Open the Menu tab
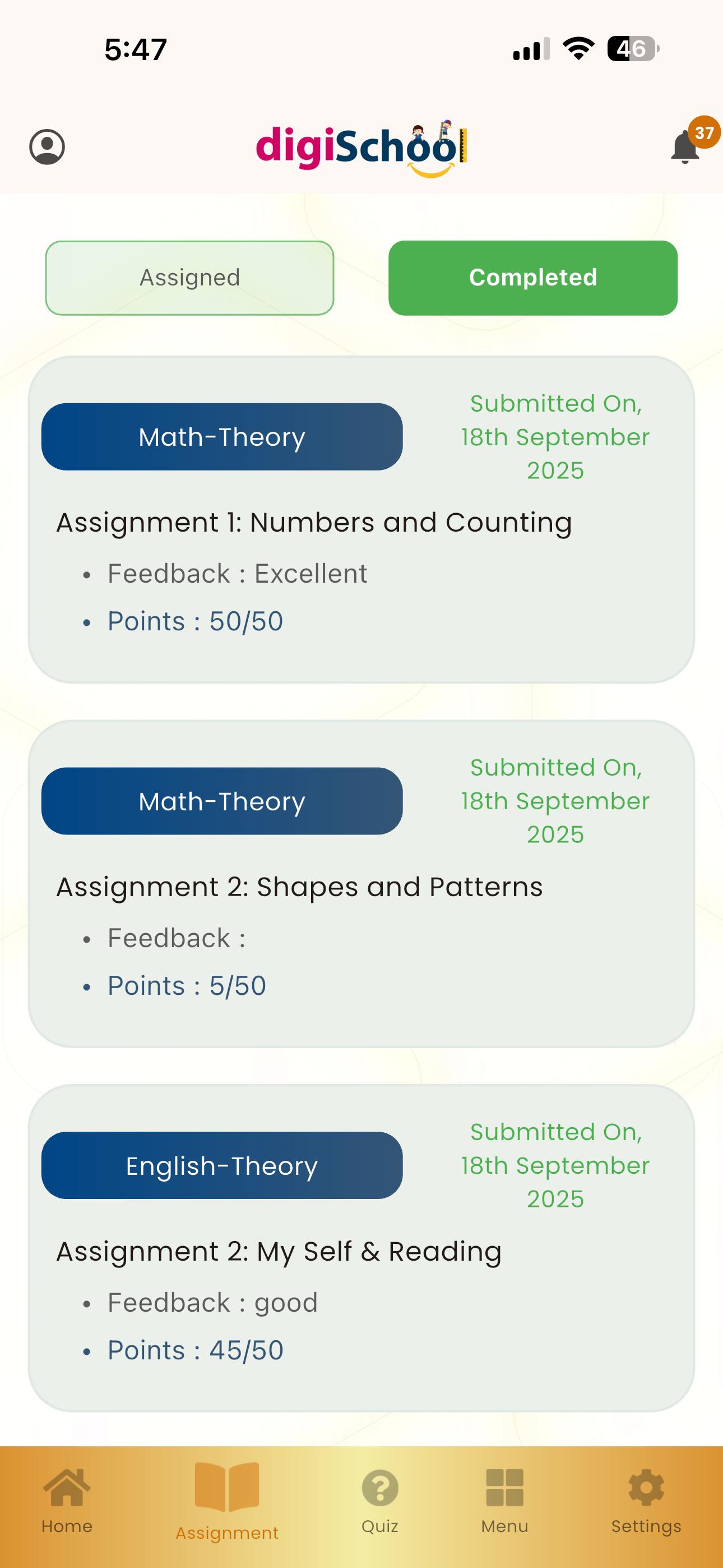 pyautogui.click(x=504, y=1501)
